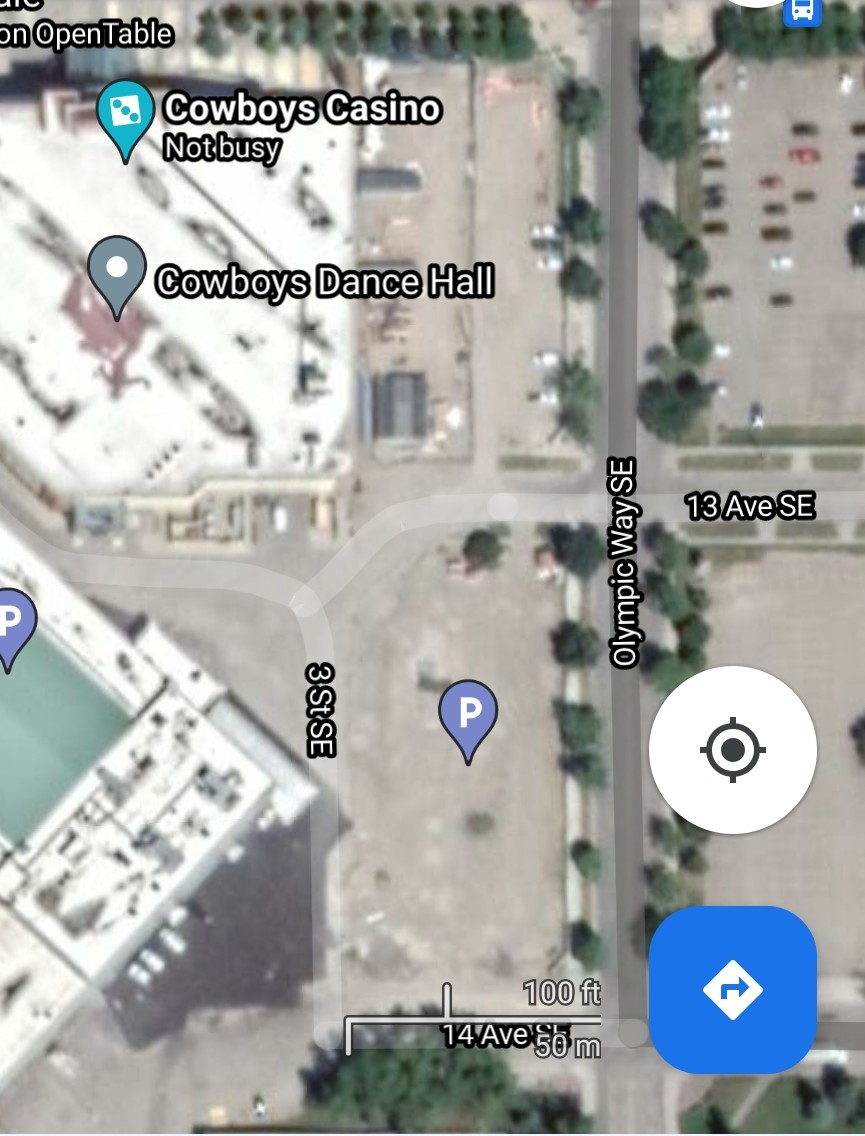Image resolution: width=865 pixels, height=1136 pixels.
Task: Center the map on my location
Action: 732,749
